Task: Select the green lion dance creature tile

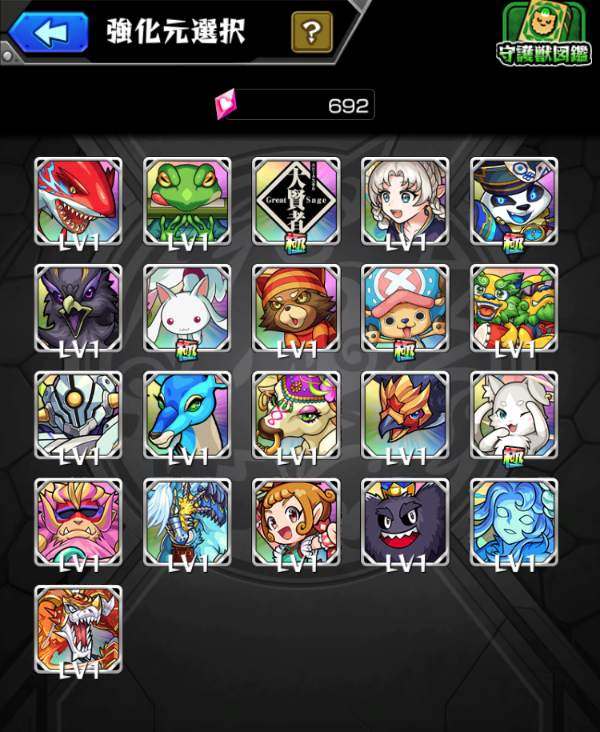Action: (x=514, y=308)
